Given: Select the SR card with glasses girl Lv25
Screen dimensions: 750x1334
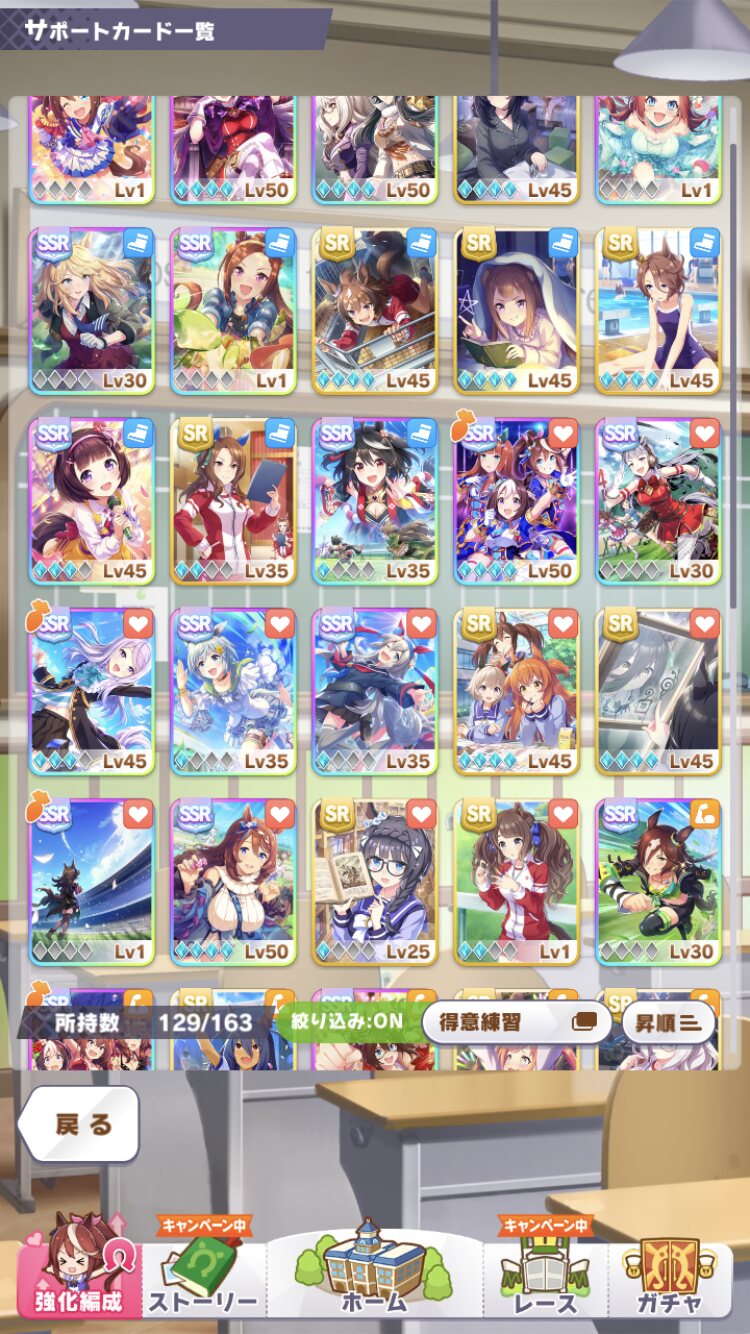Looking at the screenshot, I should click(375, 882).
